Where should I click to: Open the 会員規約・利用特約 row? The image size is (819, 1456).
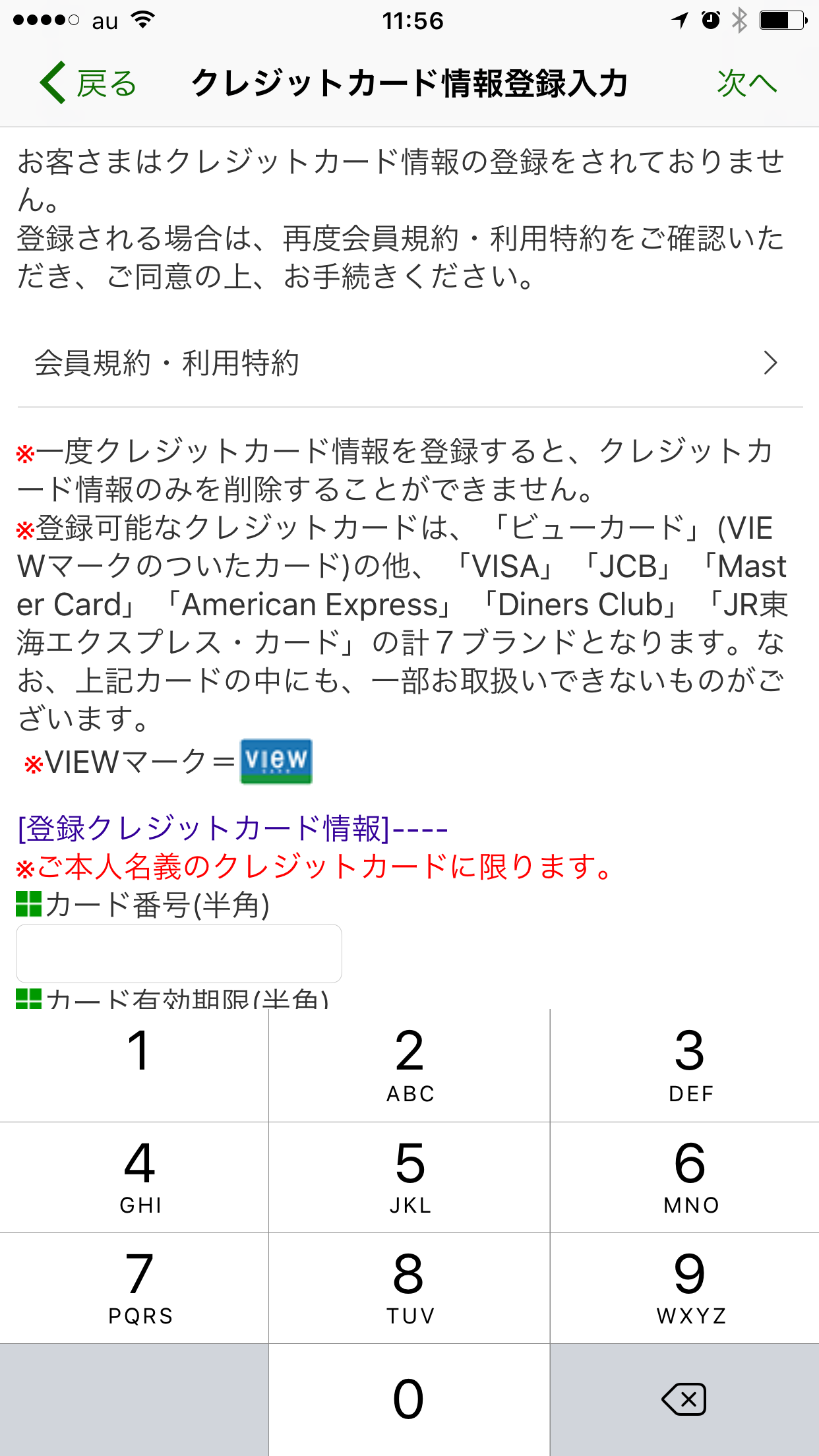click(409, 363)
